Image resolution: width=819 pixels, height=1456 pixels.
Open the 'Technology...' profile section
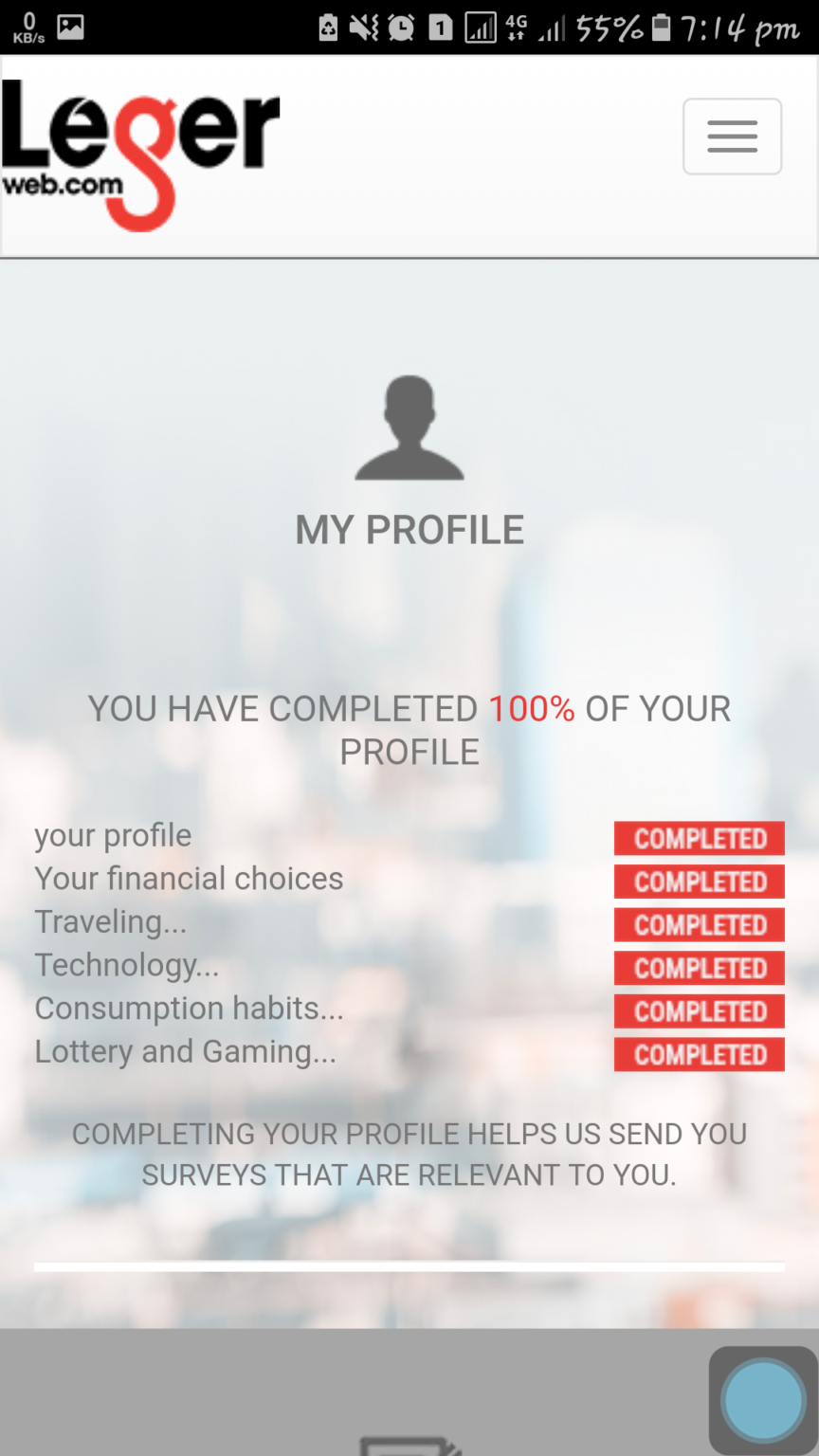coord(126,965)
